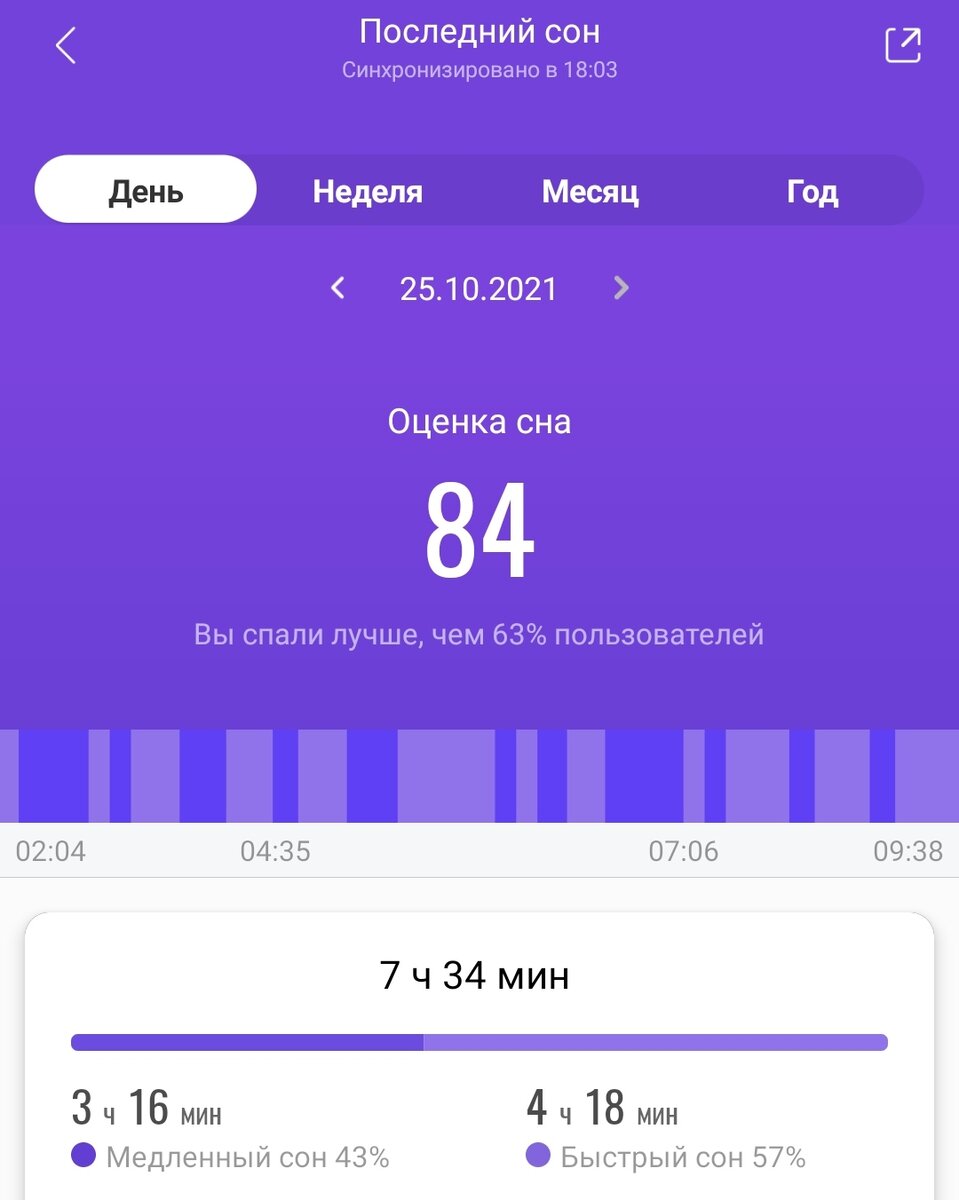959x1200 pixels.
Task: Click the next date arrow
Action: click(x=621, y=289)
